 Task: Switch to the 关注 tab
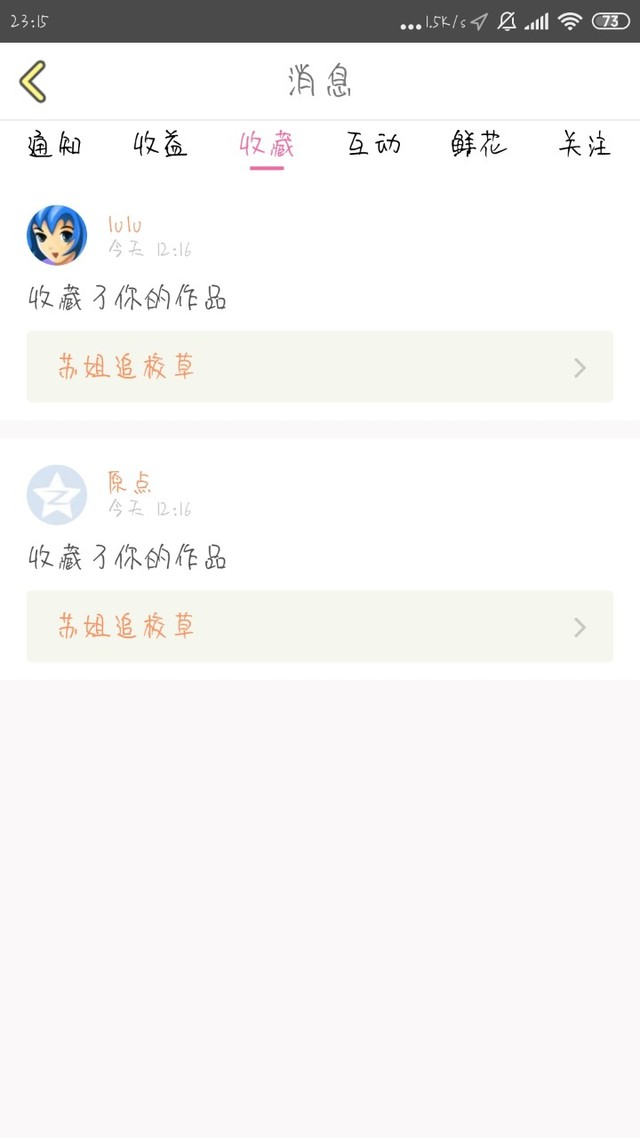click(585, 145)
